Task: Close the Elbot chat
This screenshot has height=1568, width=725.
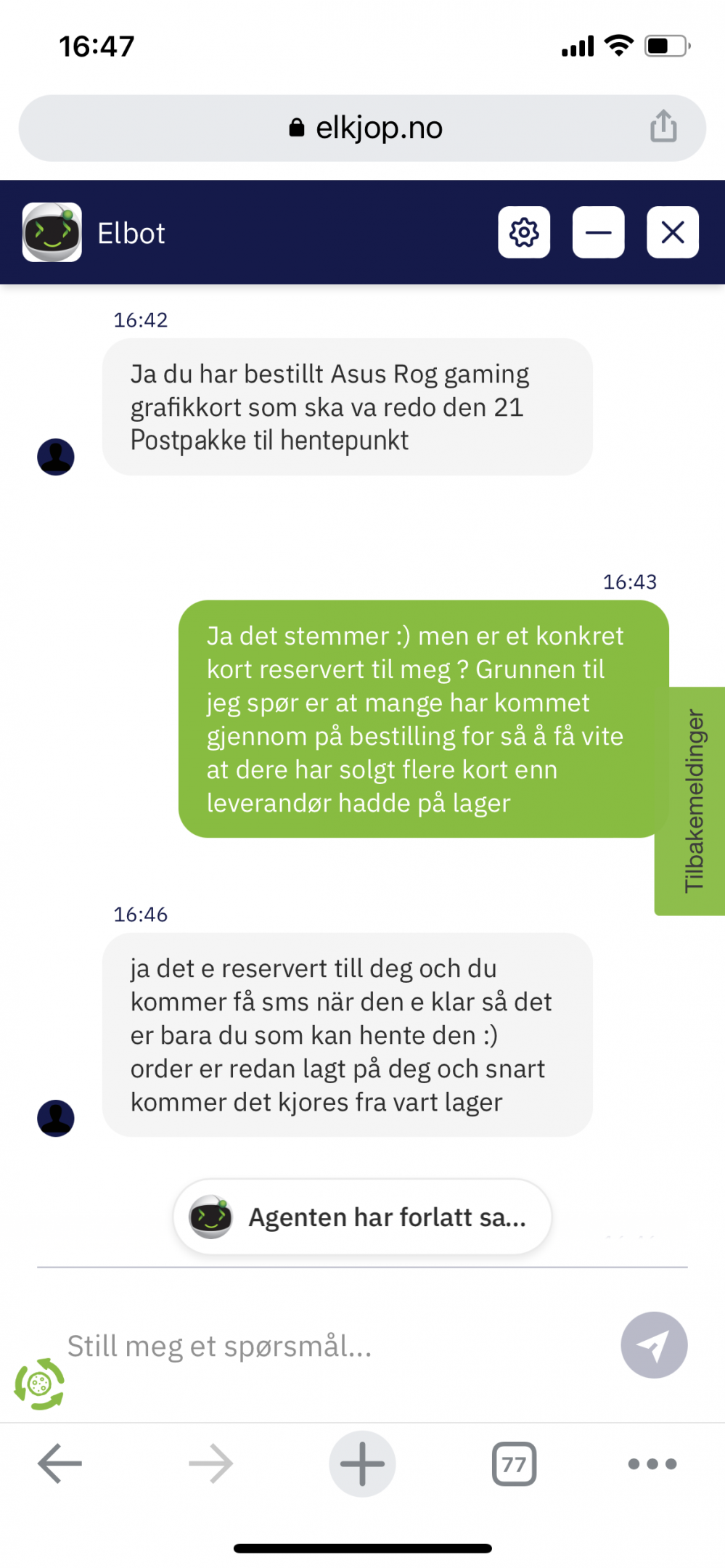Action: tap(673, 232)
